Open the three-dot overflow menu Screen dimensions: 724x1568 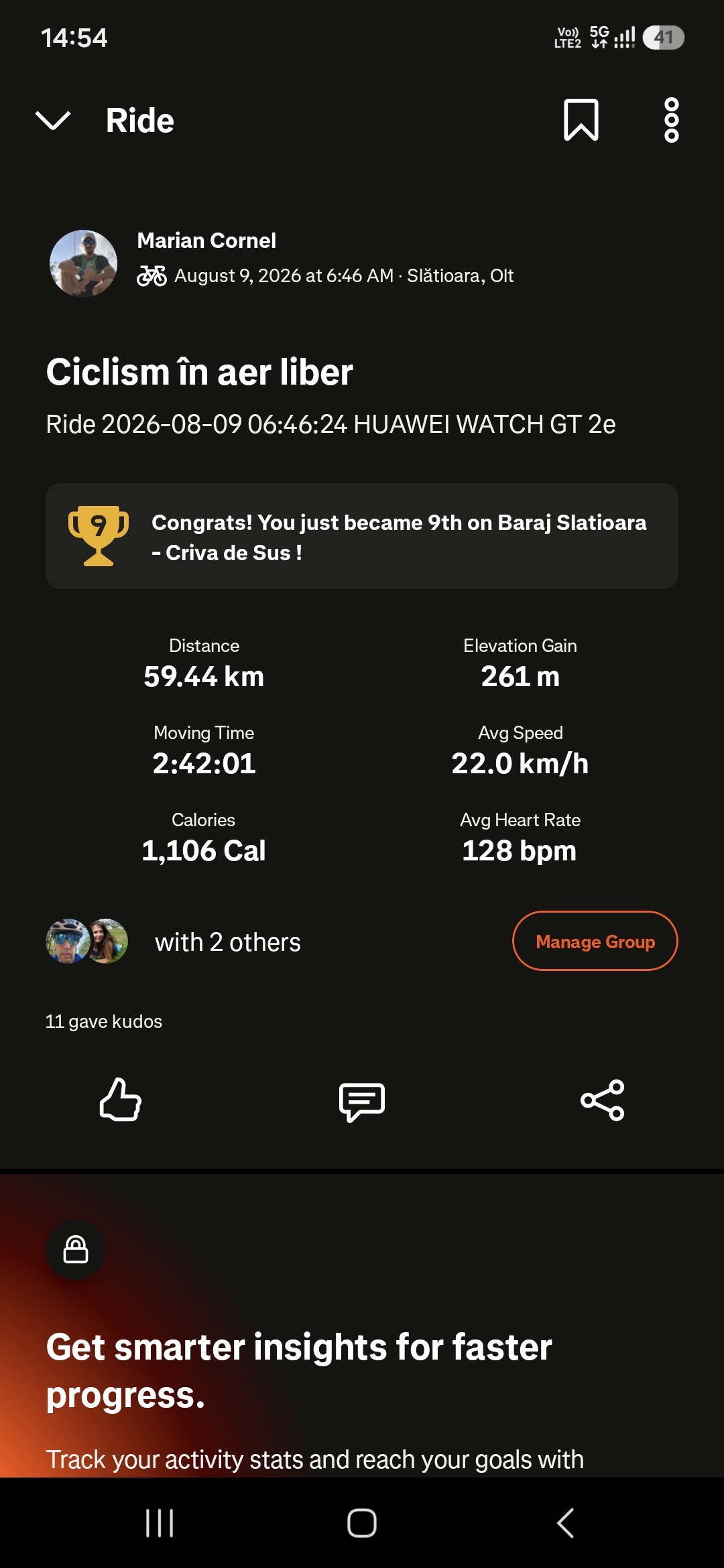[x=671, y=120]
